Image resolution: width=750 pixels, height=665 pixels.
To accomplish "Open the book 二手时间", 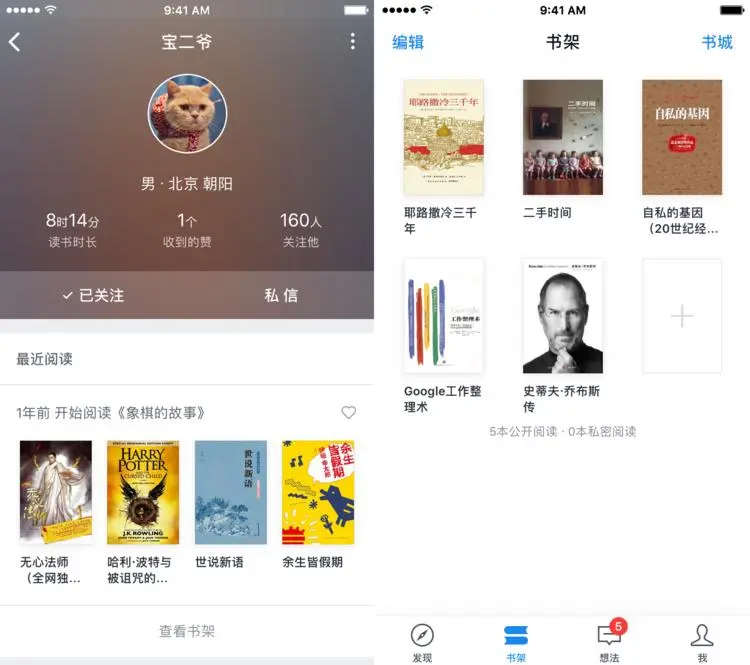I will point(563,137).
